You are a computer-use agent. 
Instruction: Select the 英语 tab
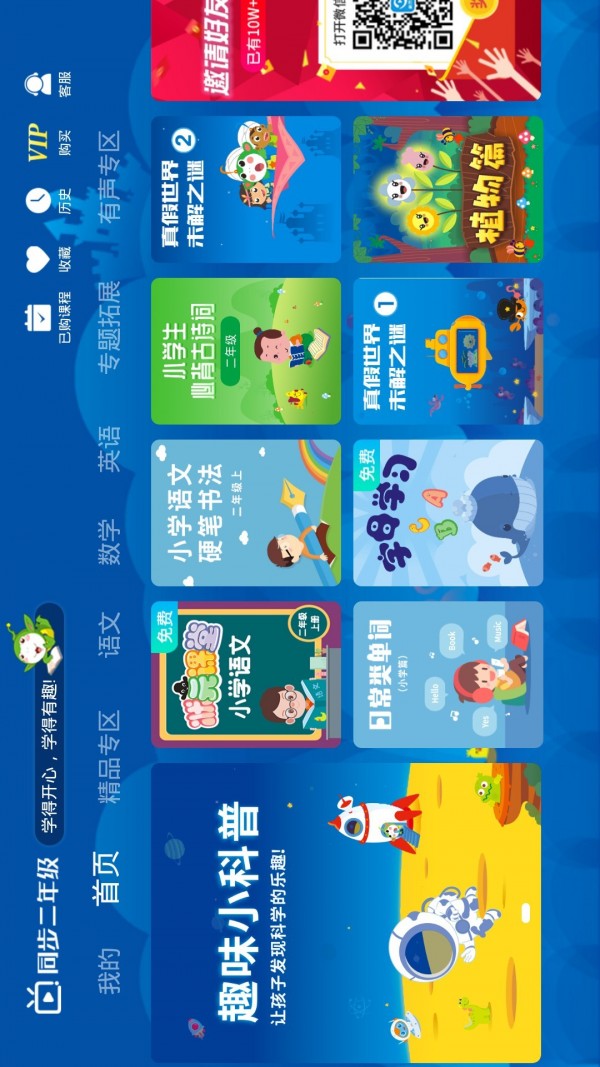tap(108, 449)
